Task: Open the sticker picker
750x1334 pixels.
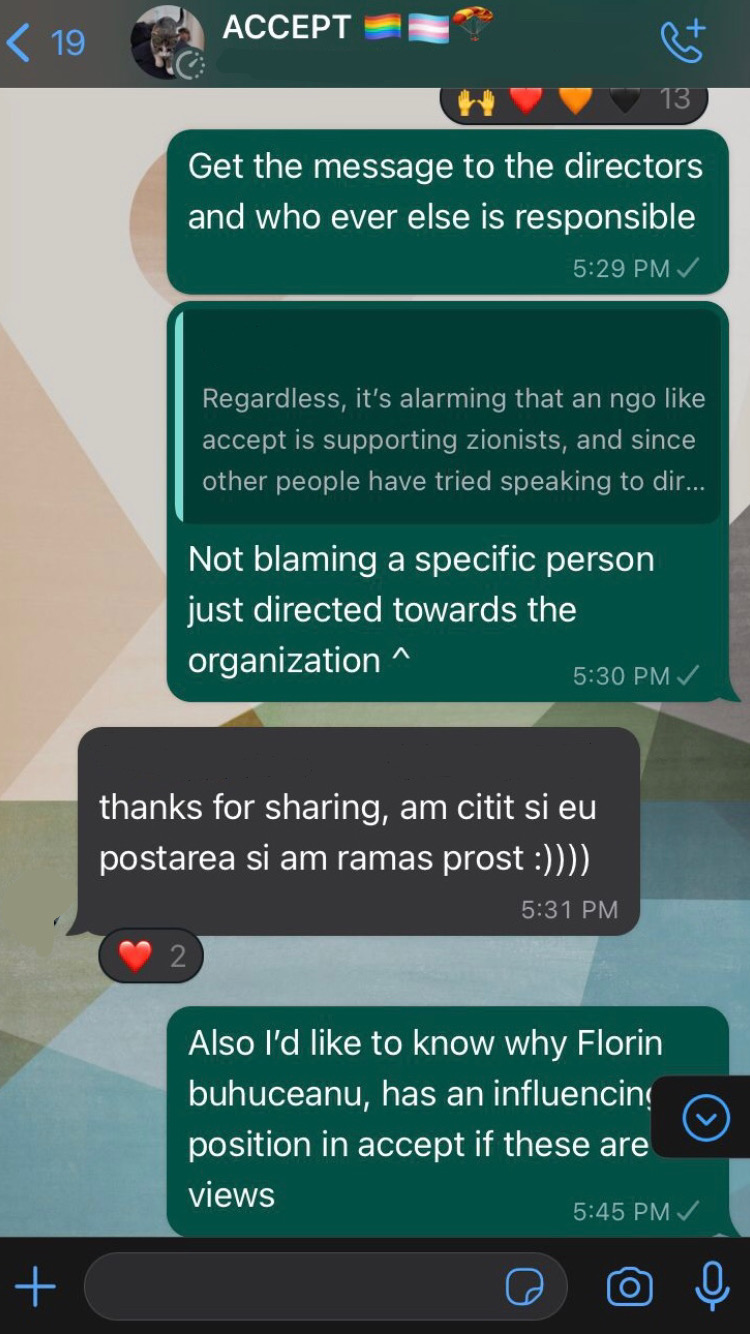Action: coord(524,1287)
